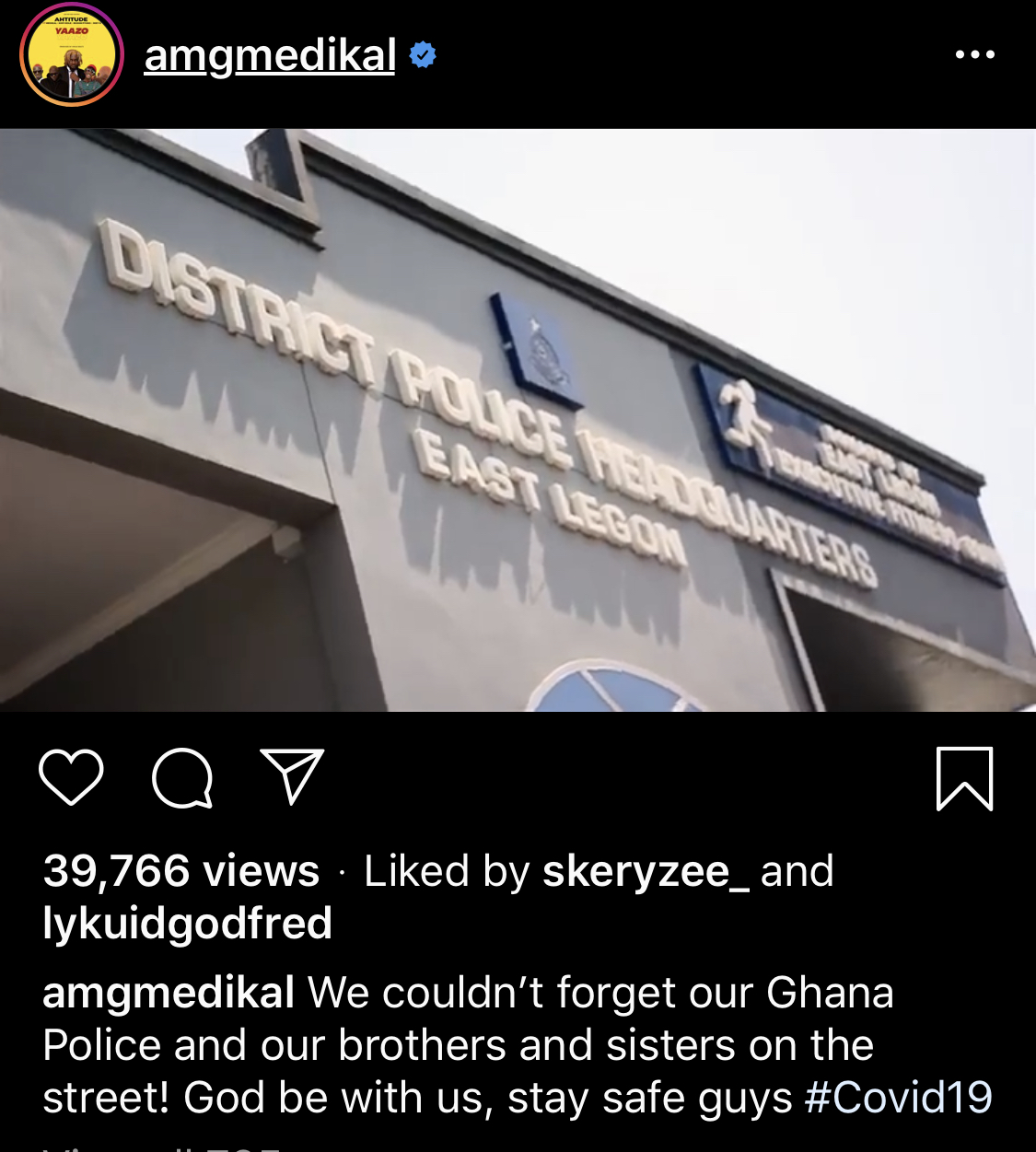Tap the police headquarters video

(x=518, y=420)
